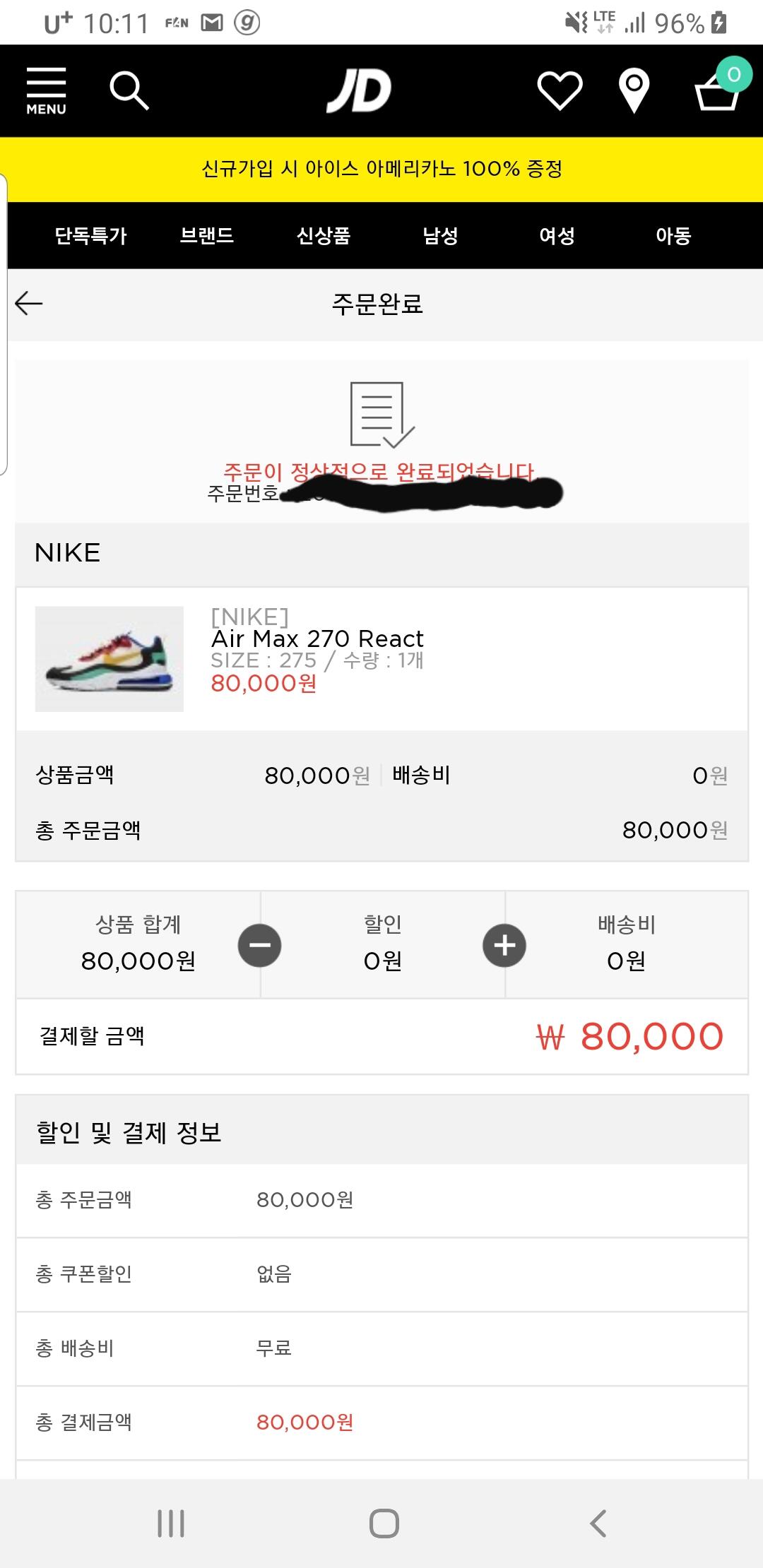This screenshot has width=763, height=1568.
Task: Switch to the 단독특가 tab
Action: (90, 236)
